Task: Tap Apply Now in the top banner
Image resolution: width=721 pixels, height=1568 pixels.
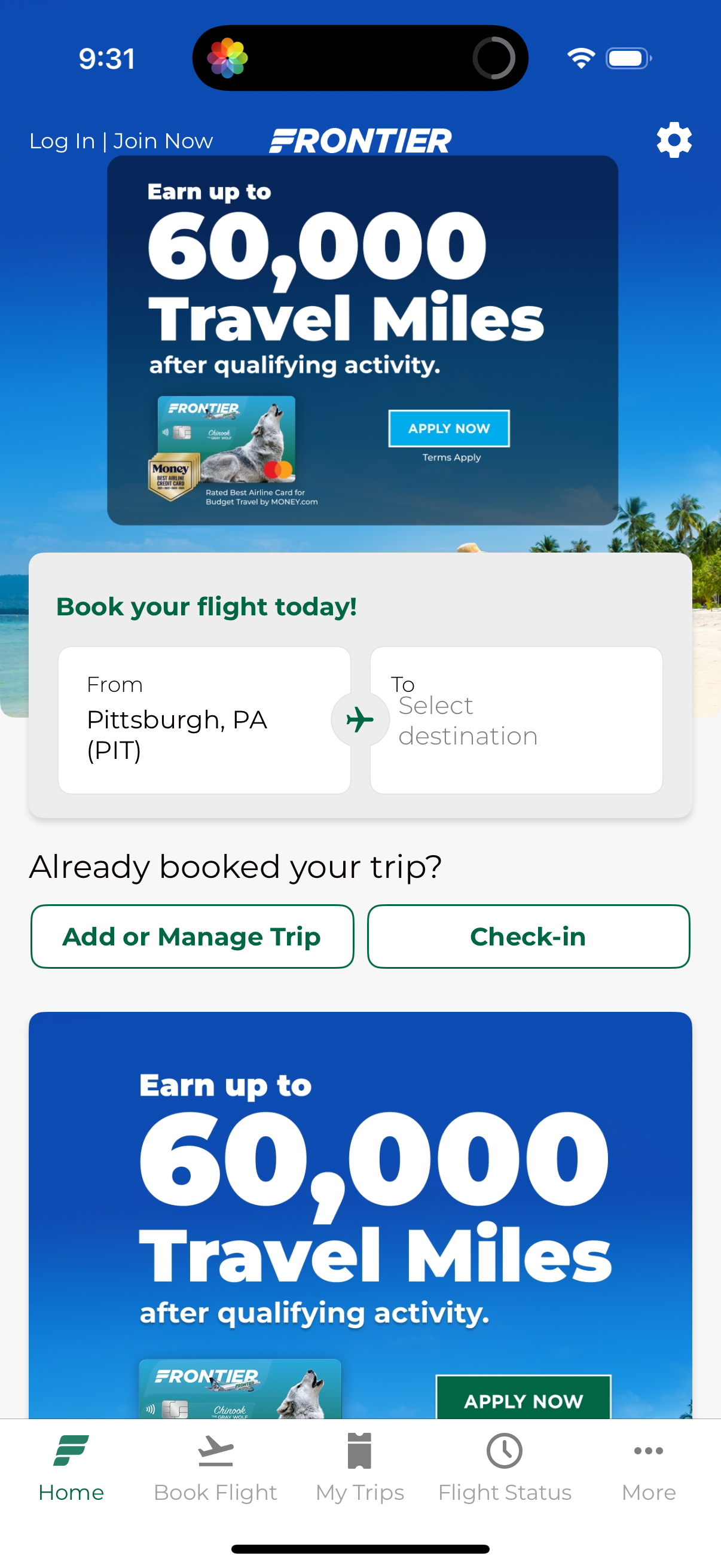Action: [449, 429]
